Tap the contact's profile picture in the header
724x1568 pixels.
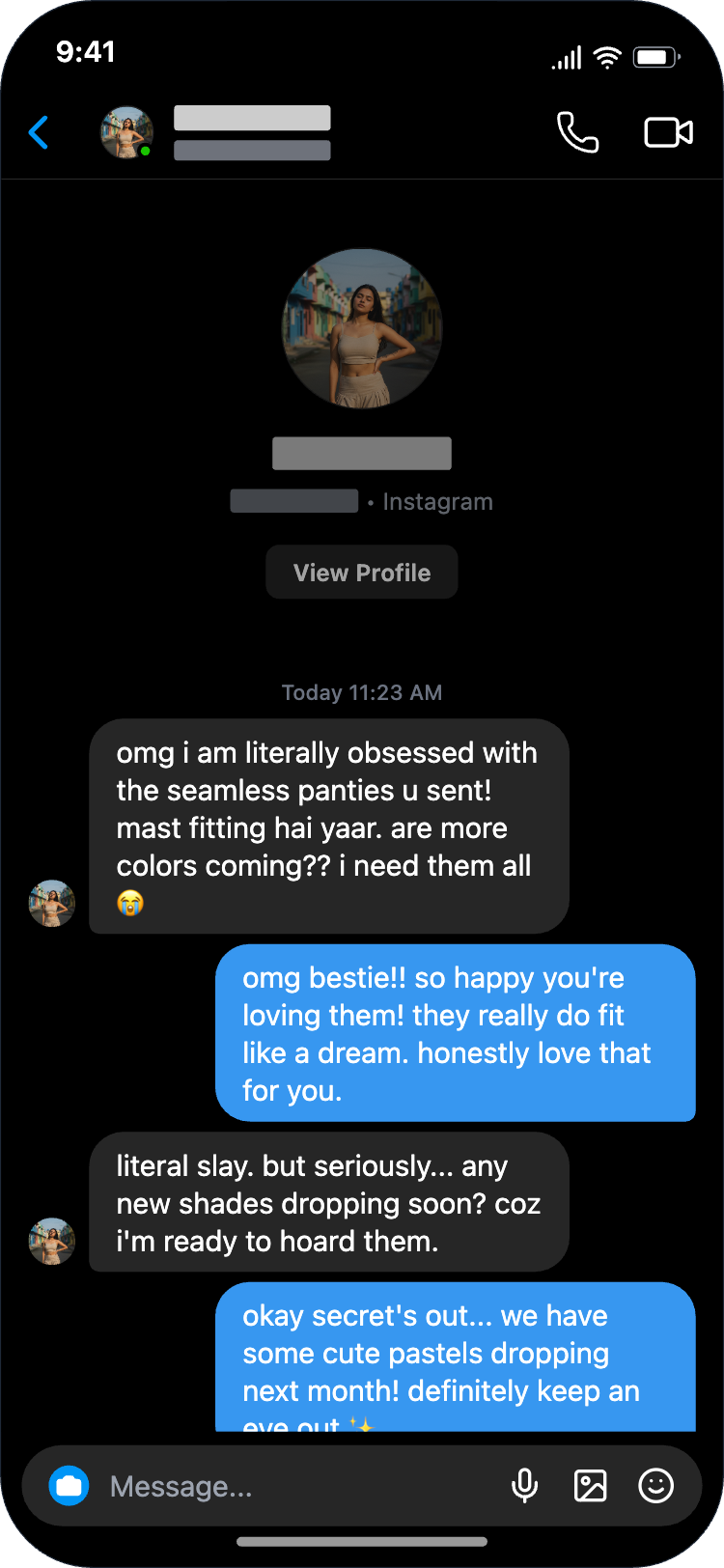(x=126, y=132)
